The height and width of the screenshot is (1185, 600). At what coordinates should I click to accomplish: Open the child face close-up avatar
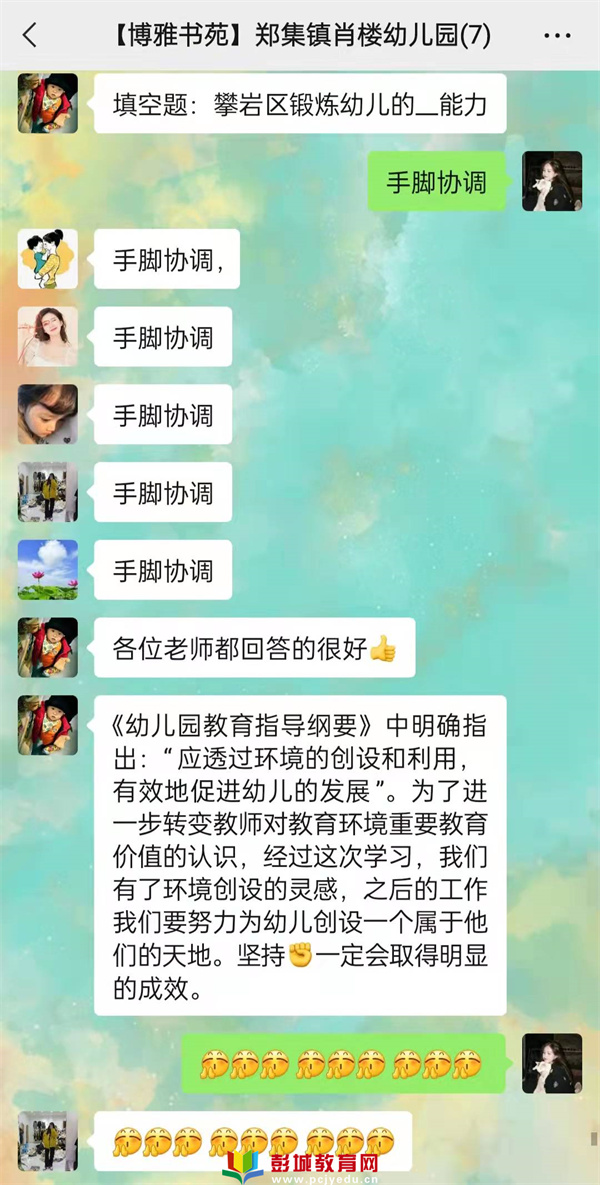(47, 414)
